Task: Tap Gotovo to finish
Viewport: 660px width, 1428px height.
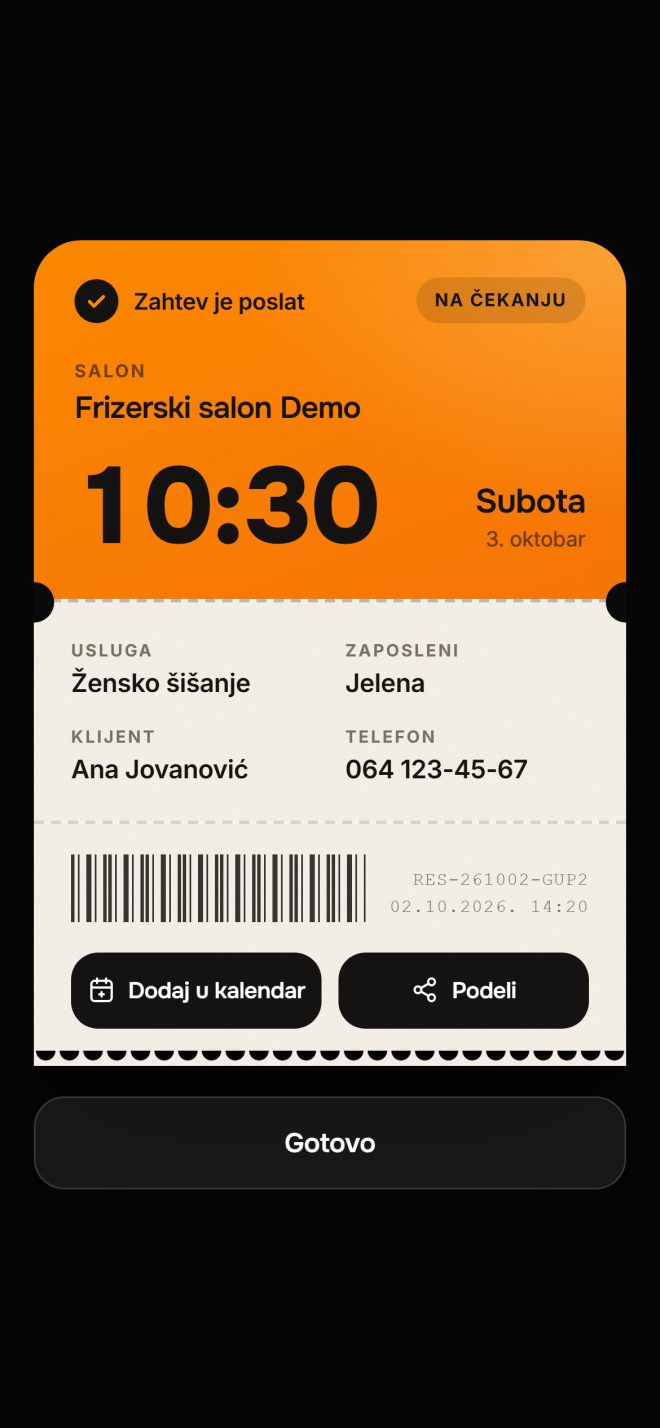Action: [x=330, y=1143]
